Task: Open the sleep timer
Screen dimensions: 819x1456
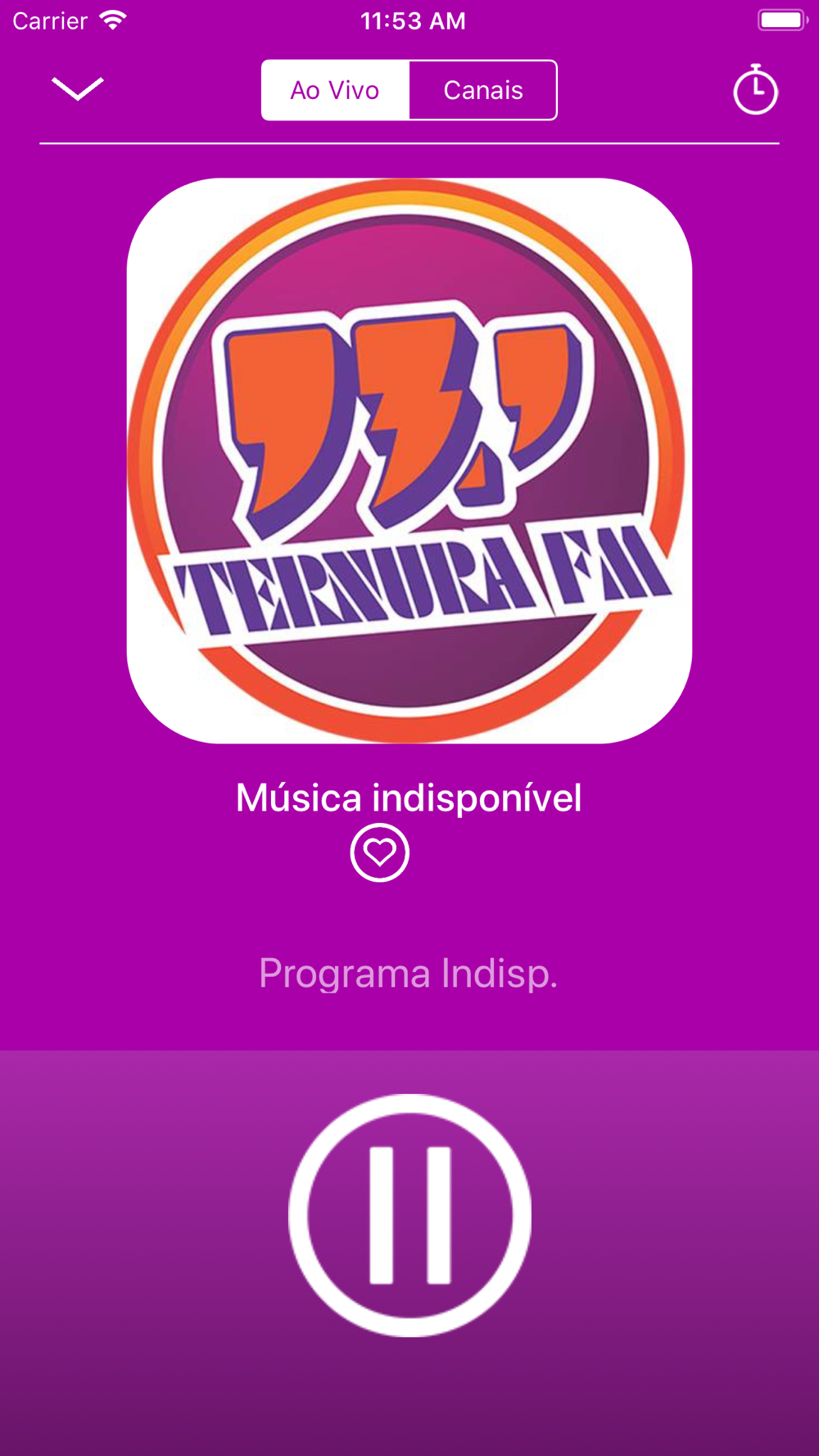Action: click(755, 89)
